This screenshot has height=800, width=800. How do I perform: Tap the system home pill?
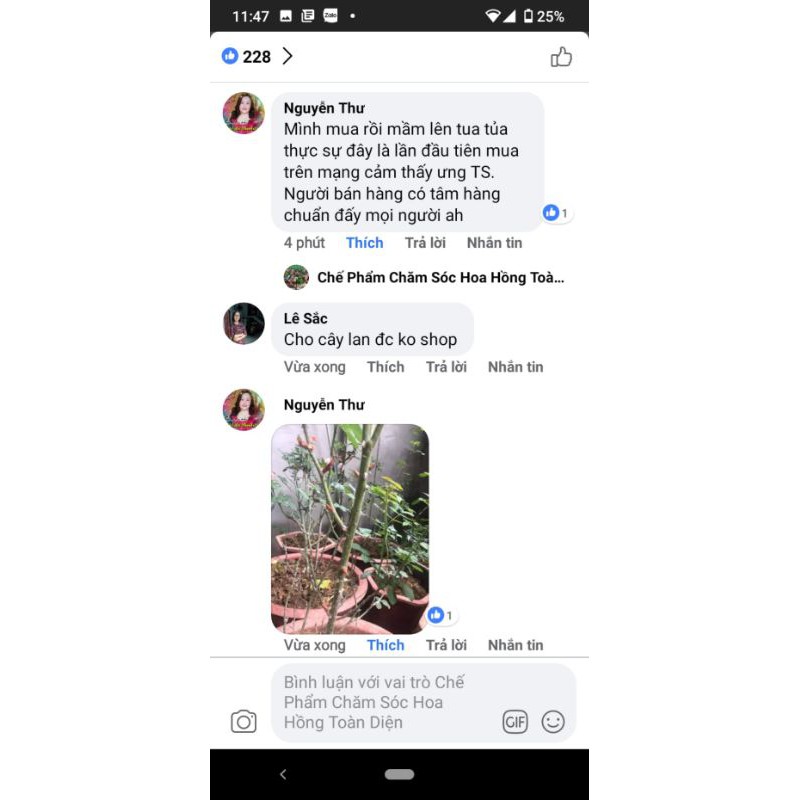click(x=399, y=774)
